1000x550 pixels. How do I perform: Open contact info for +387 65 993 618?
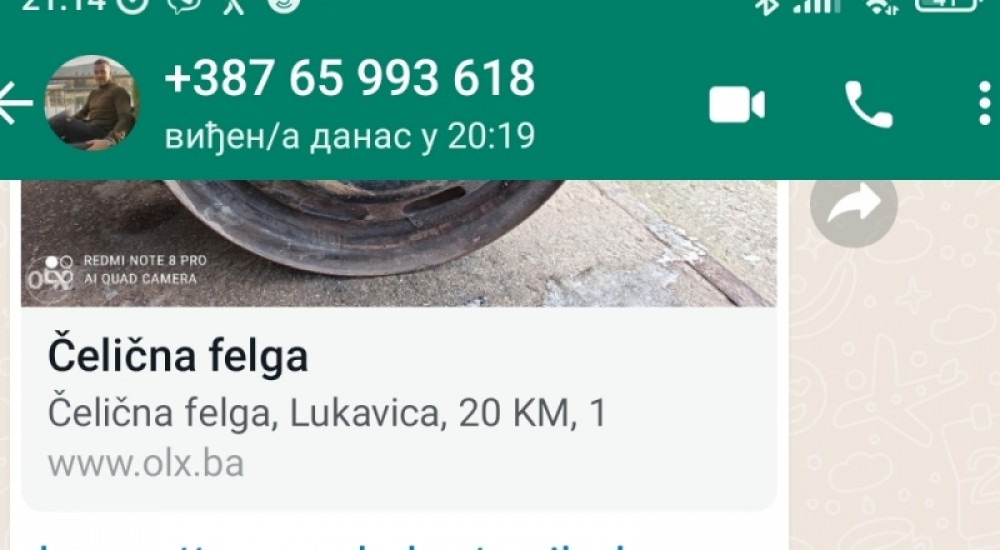point(350,103)
